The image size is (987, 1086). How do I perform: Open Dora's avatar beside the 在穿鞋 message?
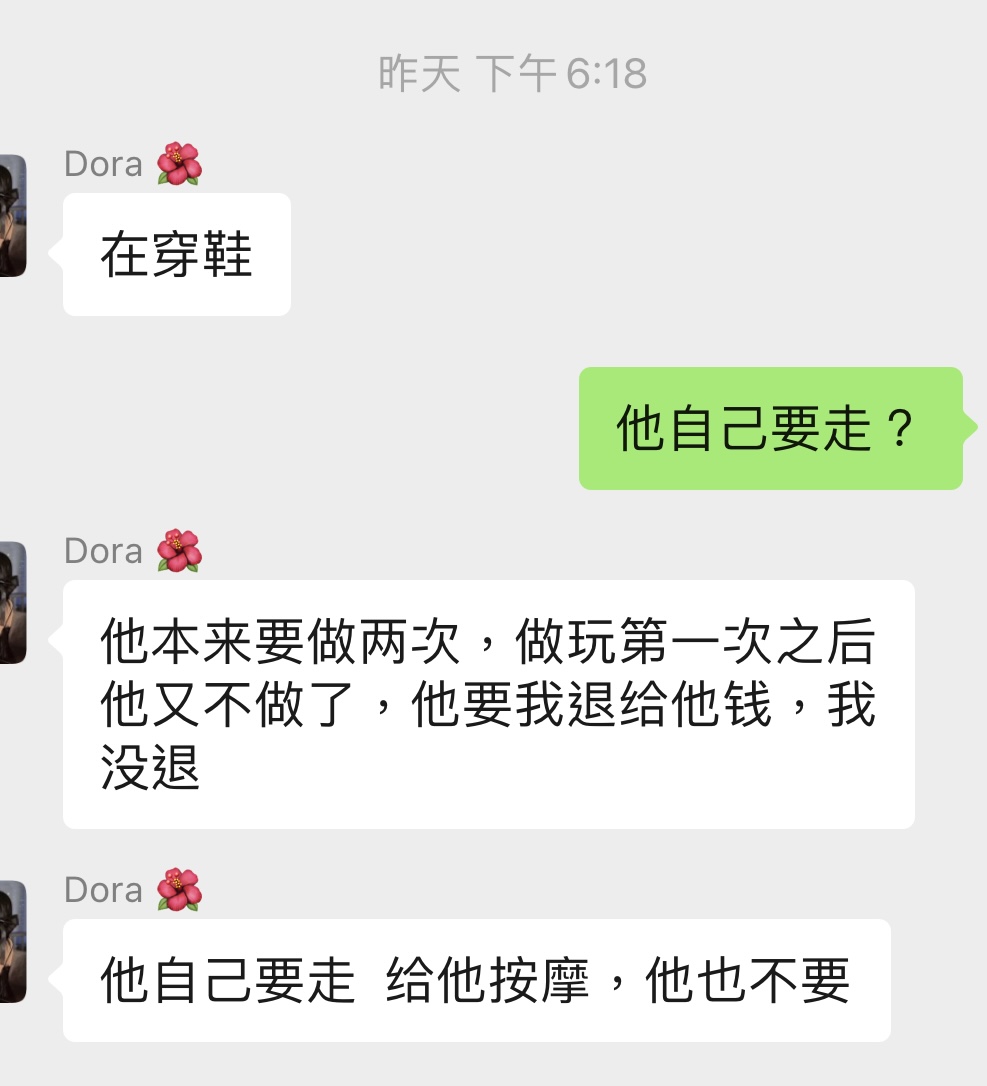coord(12,216)
